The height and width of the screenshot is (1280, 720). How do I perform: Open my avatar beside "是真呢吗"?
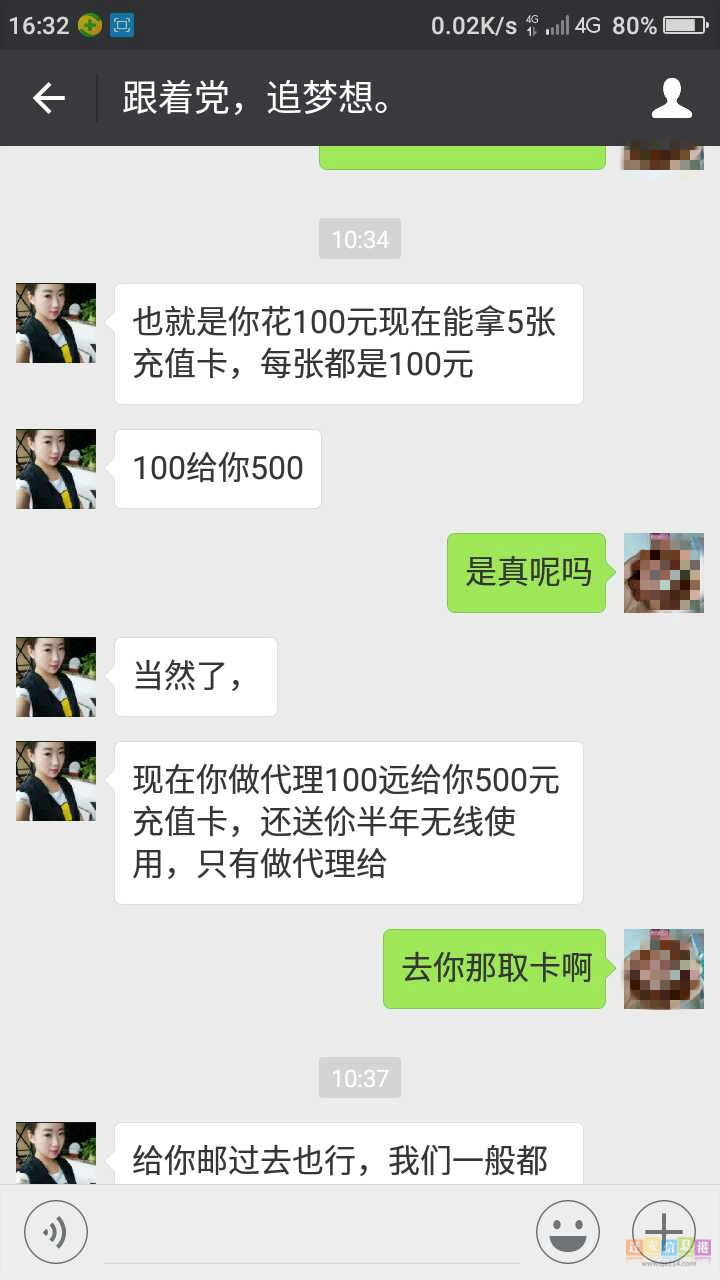(663, 573)
